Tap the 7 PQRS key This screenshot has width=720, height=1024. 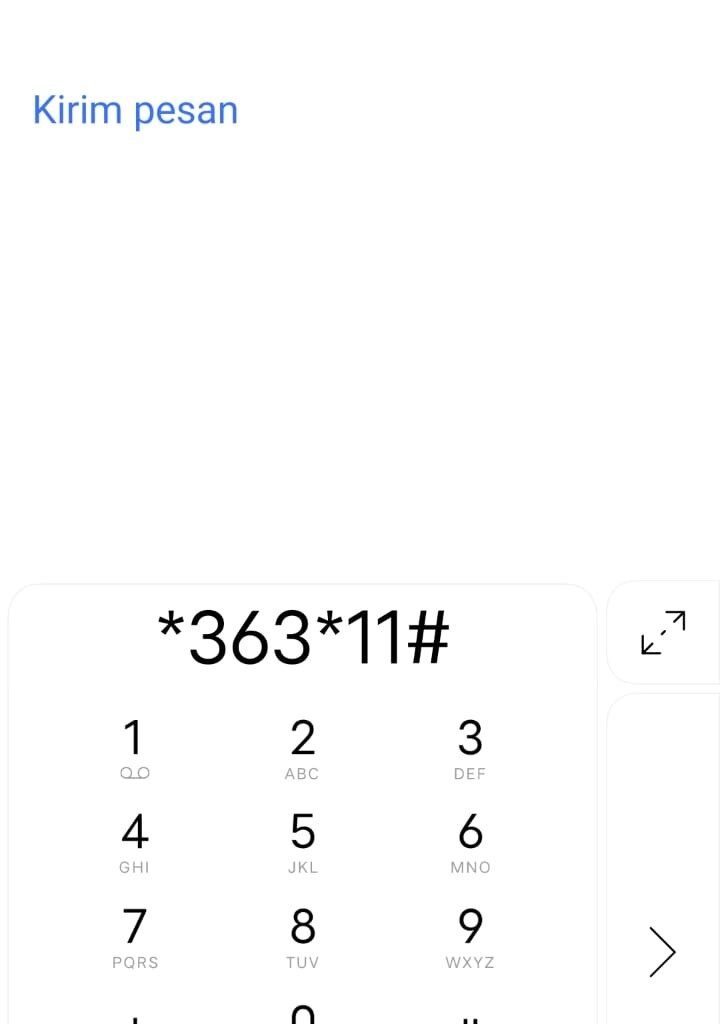pos(134,937)
